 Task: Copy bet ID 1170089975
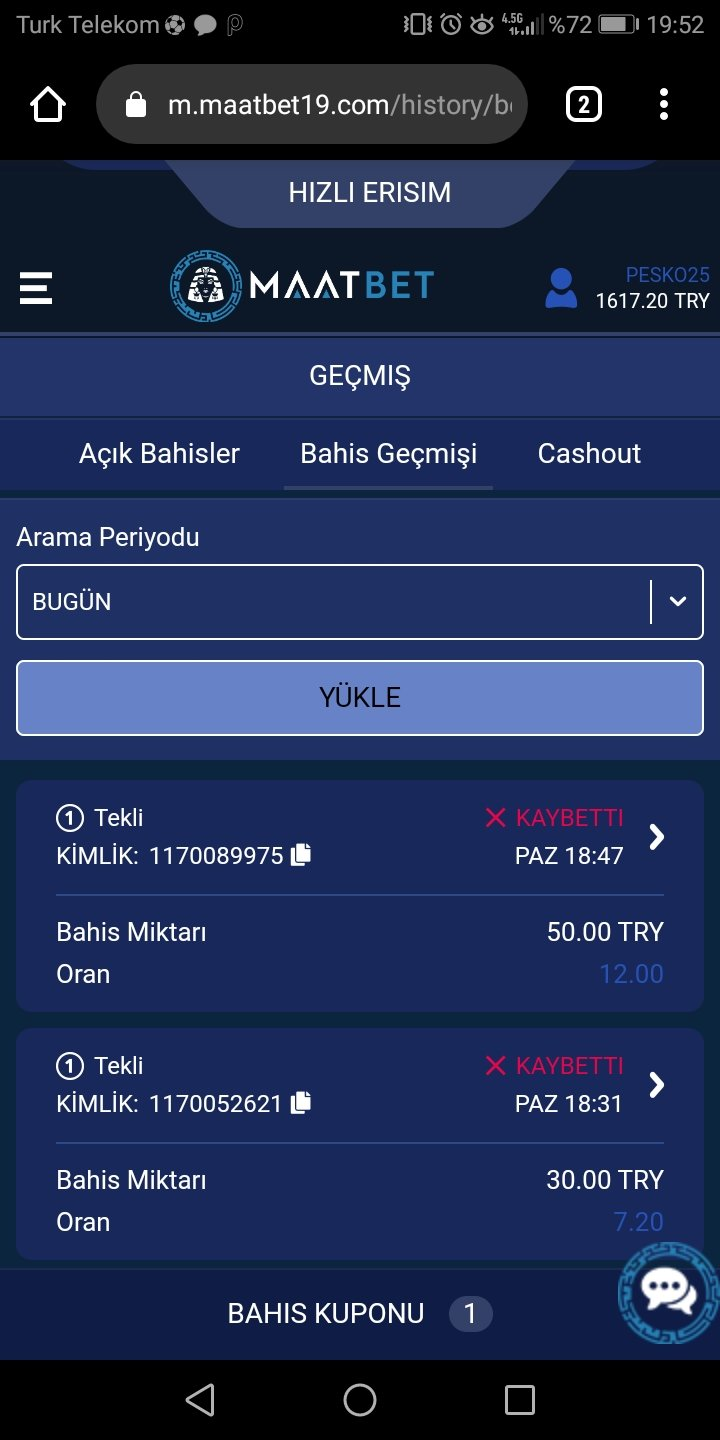point(301,856)
